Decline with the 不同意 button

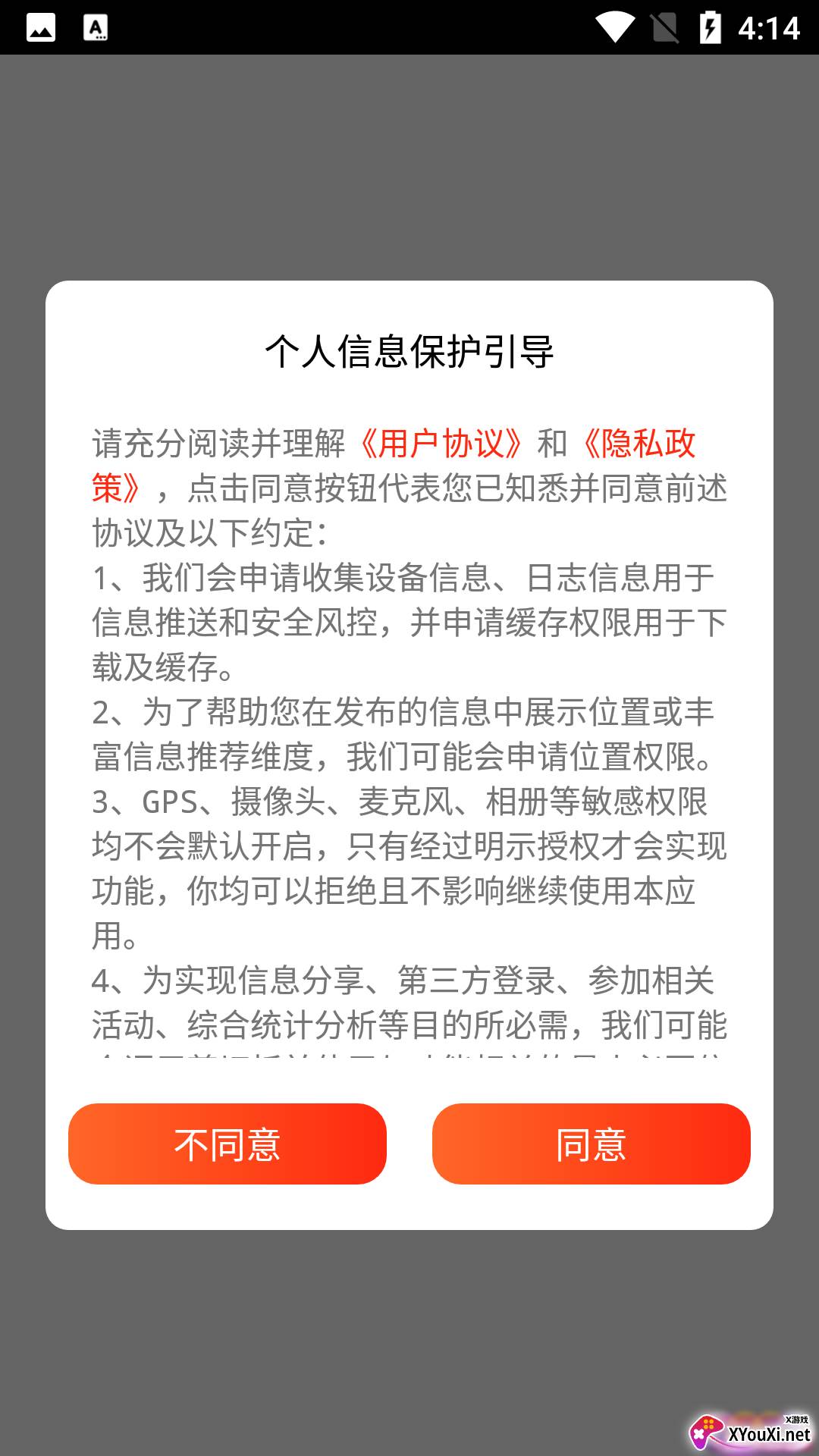coord(227,1144)
